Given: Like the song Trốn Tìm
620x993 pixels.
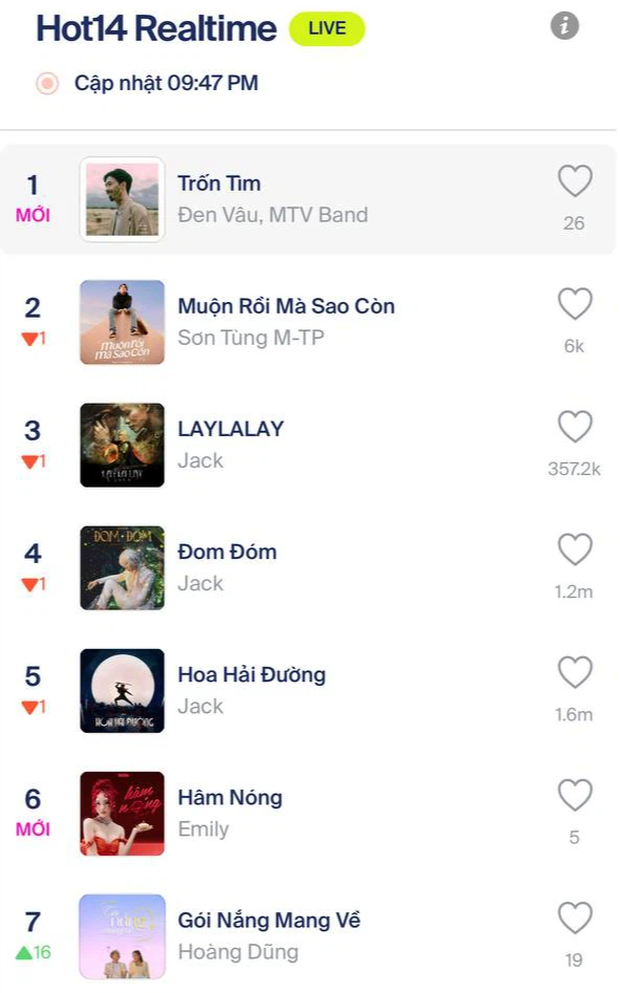Looking at the screenshot, I should (574, 182).
